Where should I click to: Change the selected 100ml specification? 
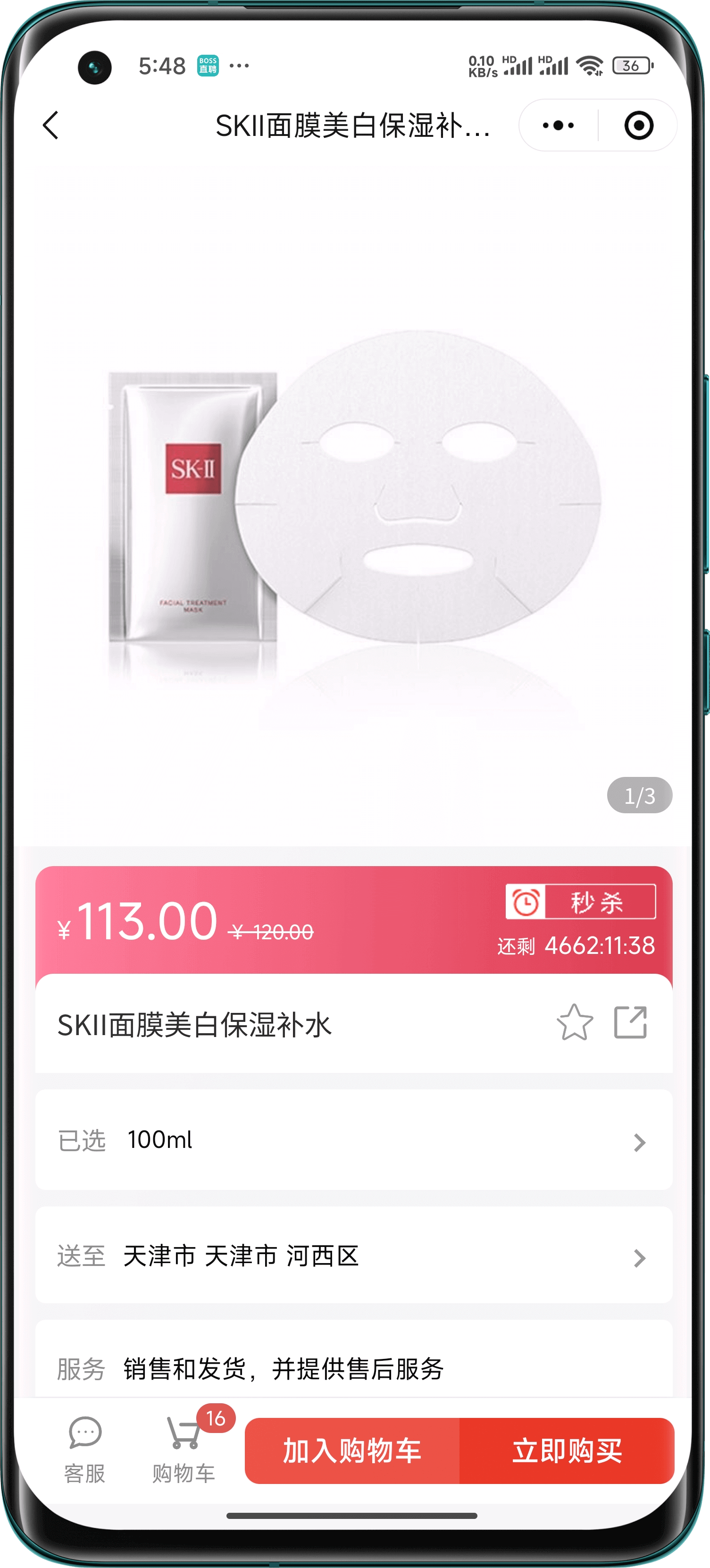pos(353,1140)
